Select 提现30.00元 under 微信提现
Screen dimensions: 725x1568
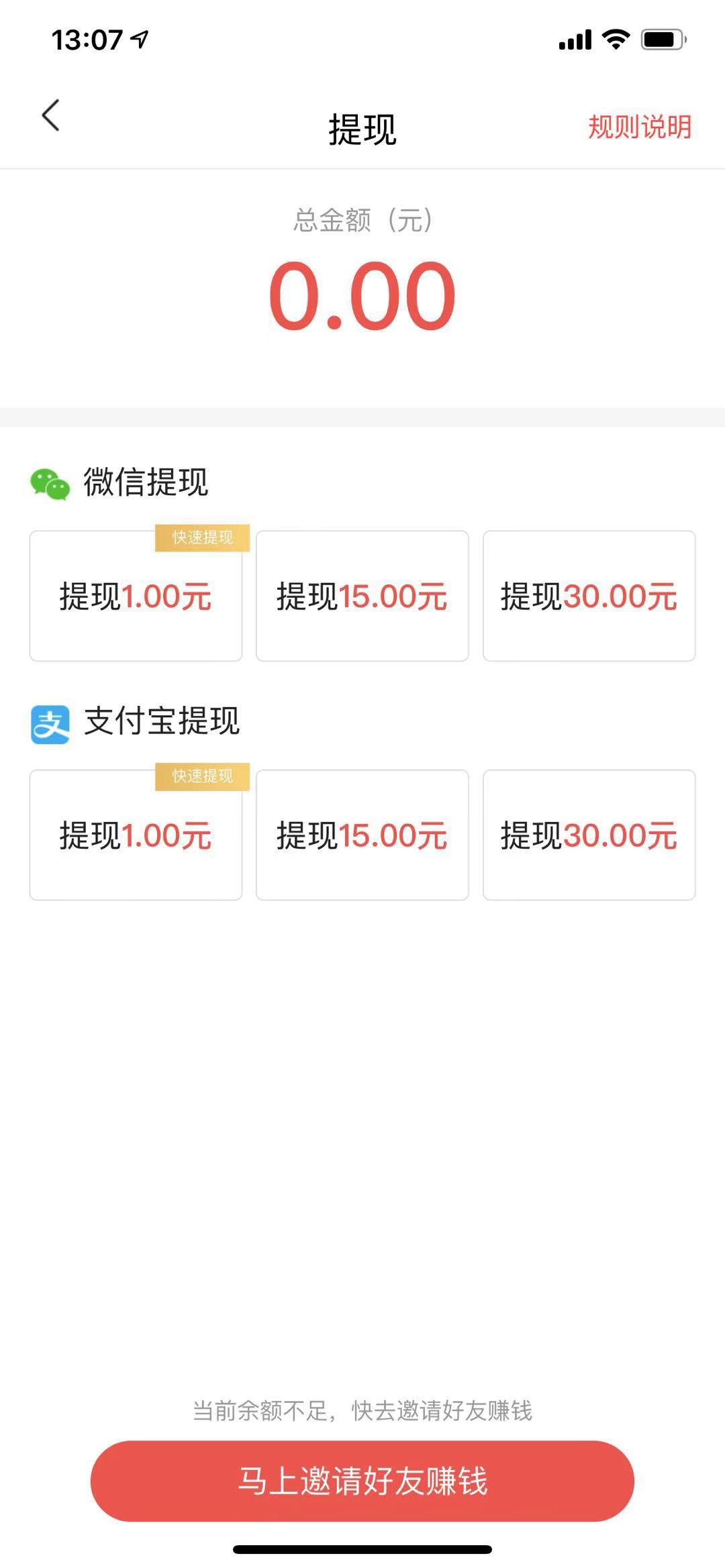coord(589,596)
